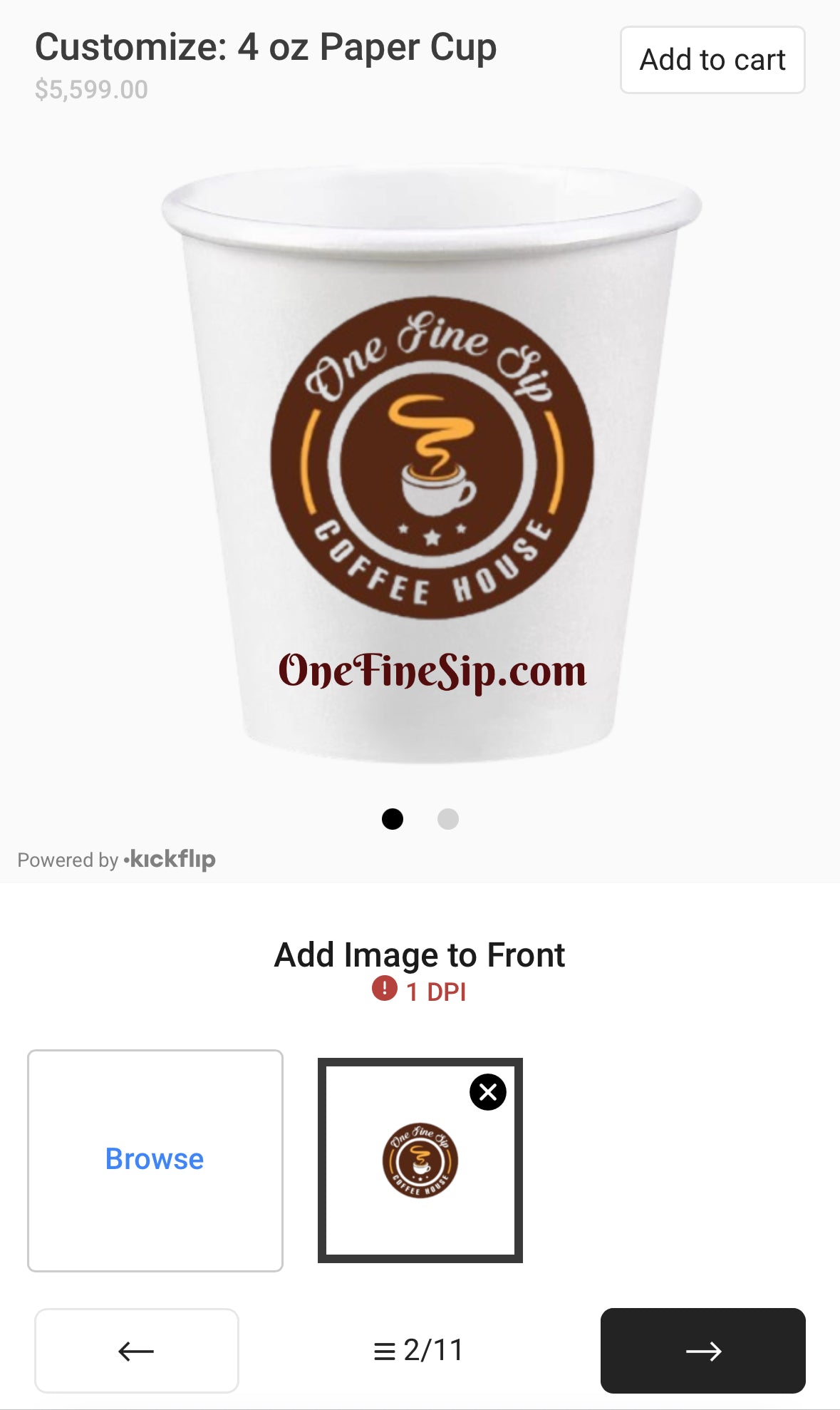Remove the uploaded coffee house logo
The height and width of the screenshot is (1410, 840).
(488, 1091)
